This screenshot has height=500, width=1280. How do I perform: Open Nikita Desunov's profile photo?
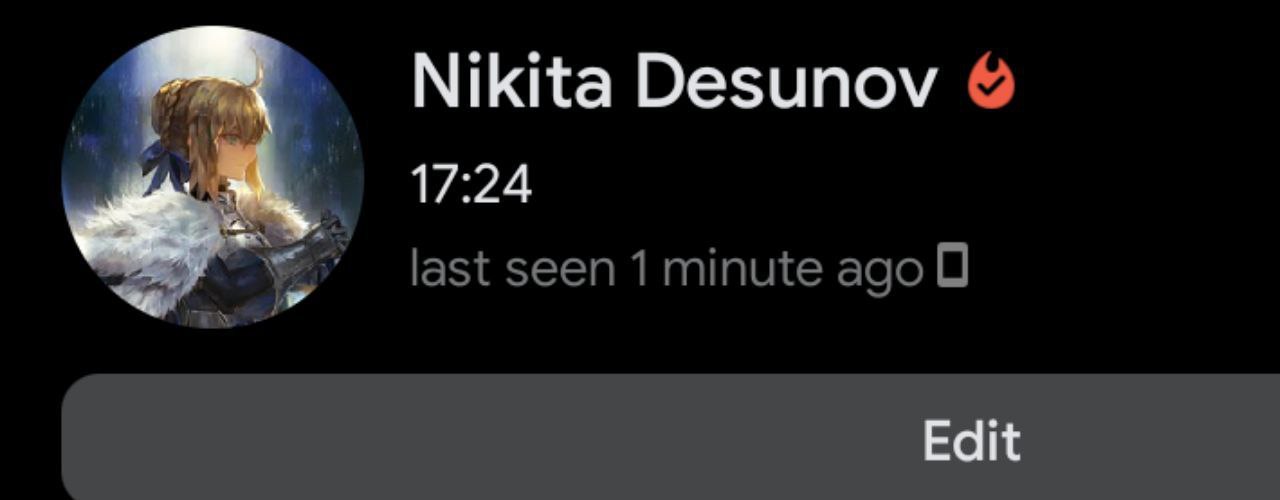[213, 178]
